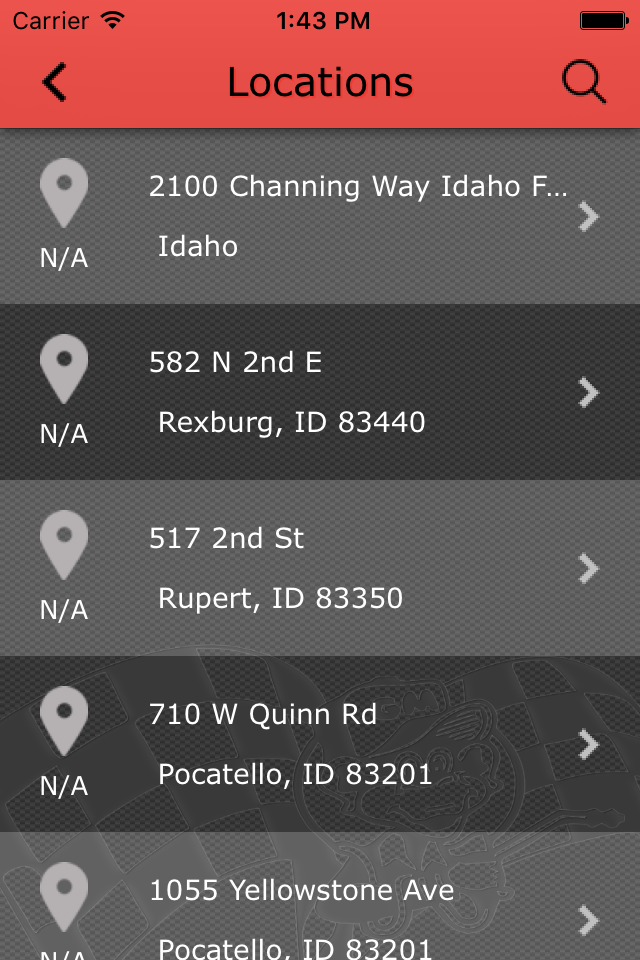View the 517 2nd St Rupert location
The width and height of the screenshot is (640, 960).
pos(320,568)
